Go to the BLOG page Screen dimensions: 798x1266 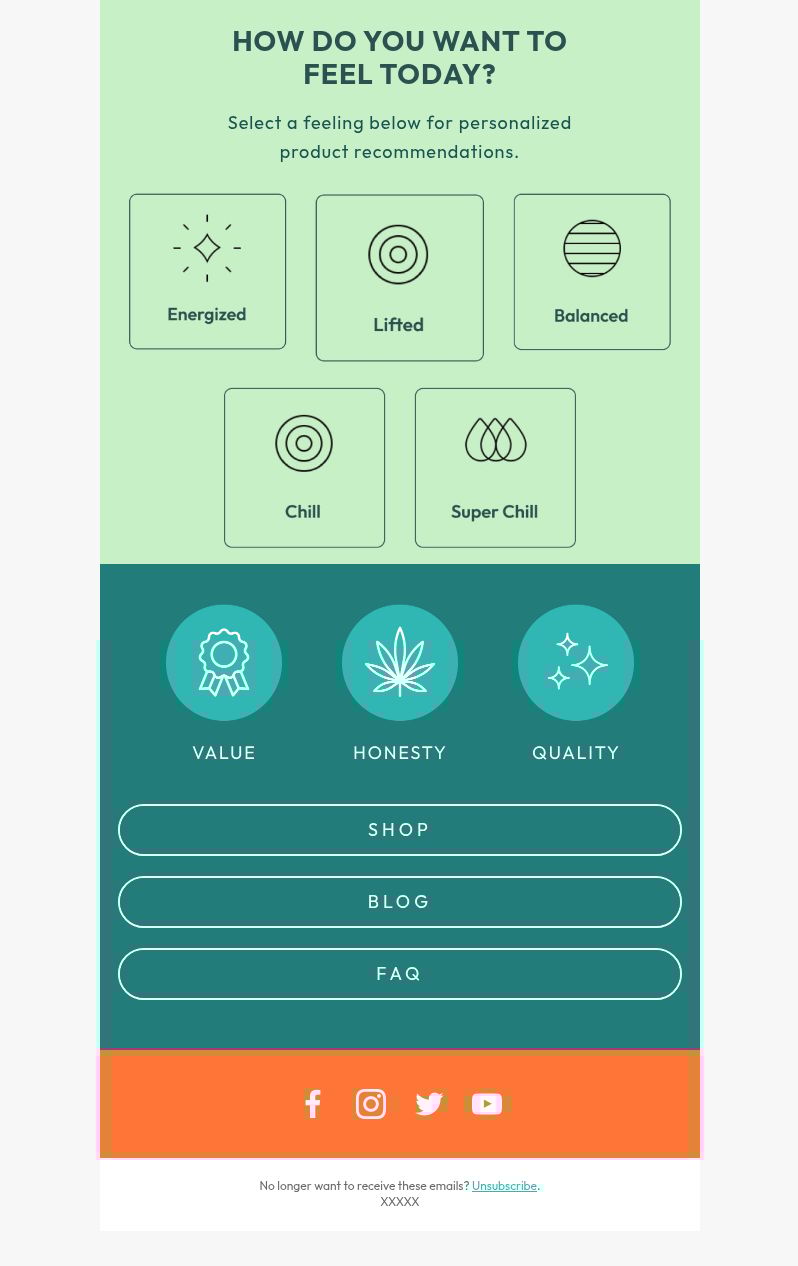tap(399, 902)
